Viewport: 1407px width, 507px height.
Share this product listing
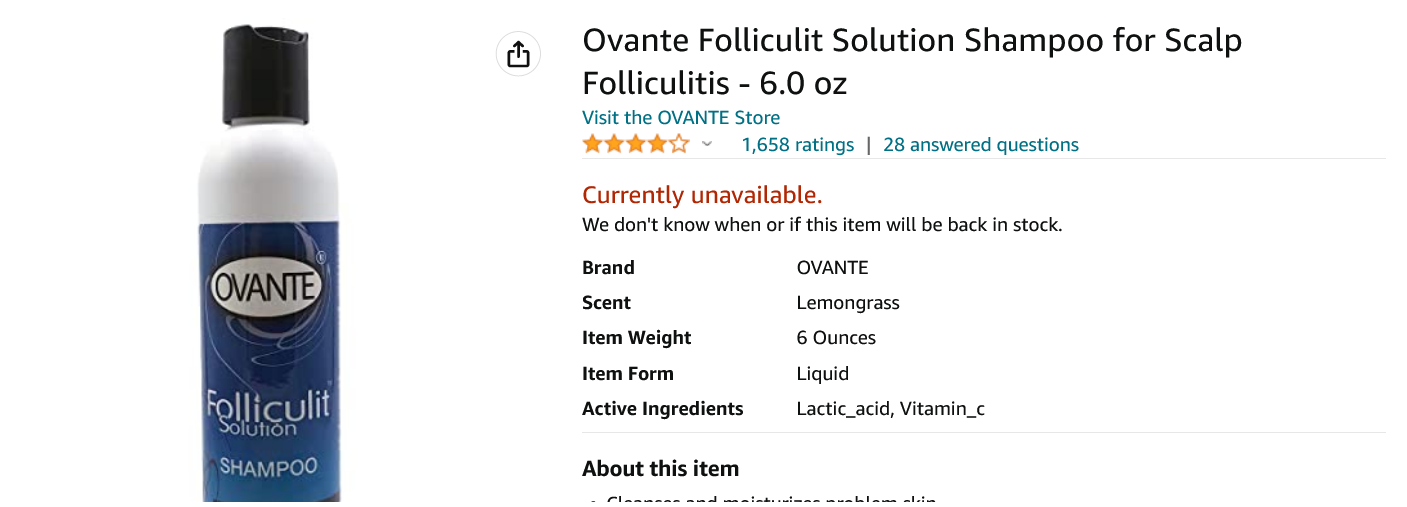point(518,53)
